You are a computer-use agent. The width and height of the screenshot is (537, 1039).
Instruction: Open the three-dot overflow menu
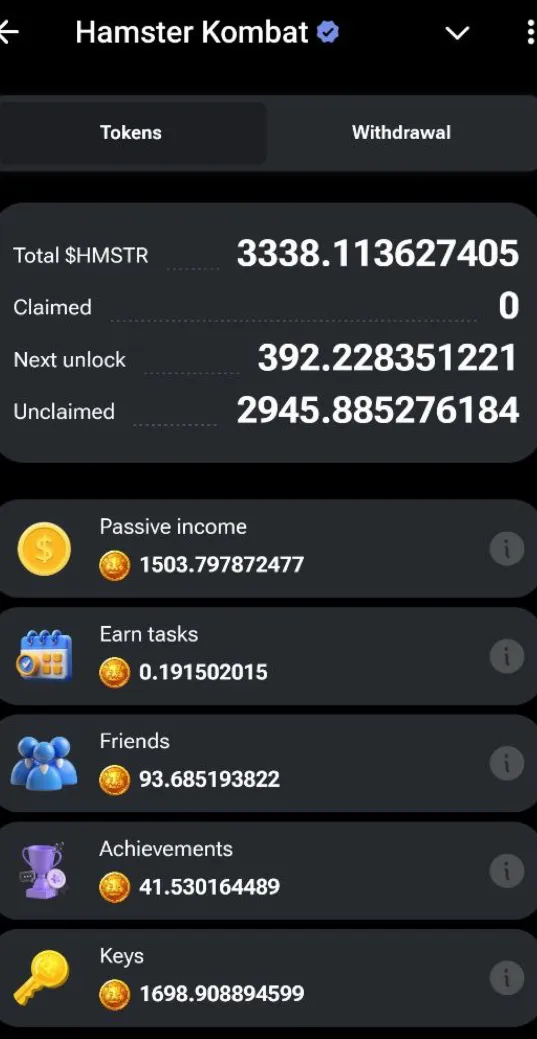pyautogui.click(x=531, y=32)
